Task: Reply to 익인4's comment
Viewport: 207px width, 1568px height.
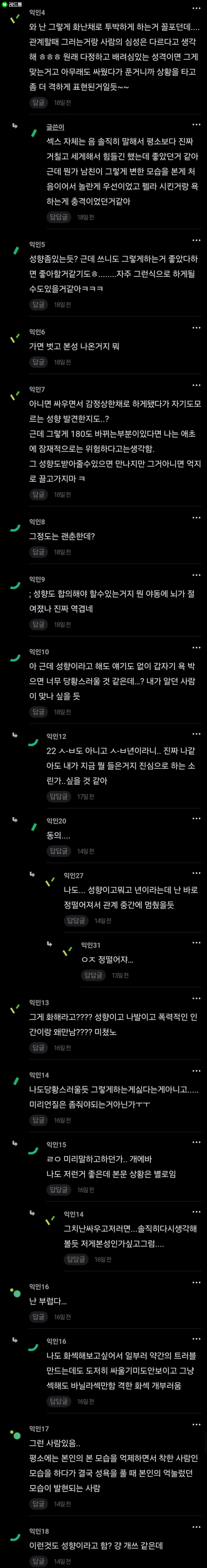Action: [38, 103]
